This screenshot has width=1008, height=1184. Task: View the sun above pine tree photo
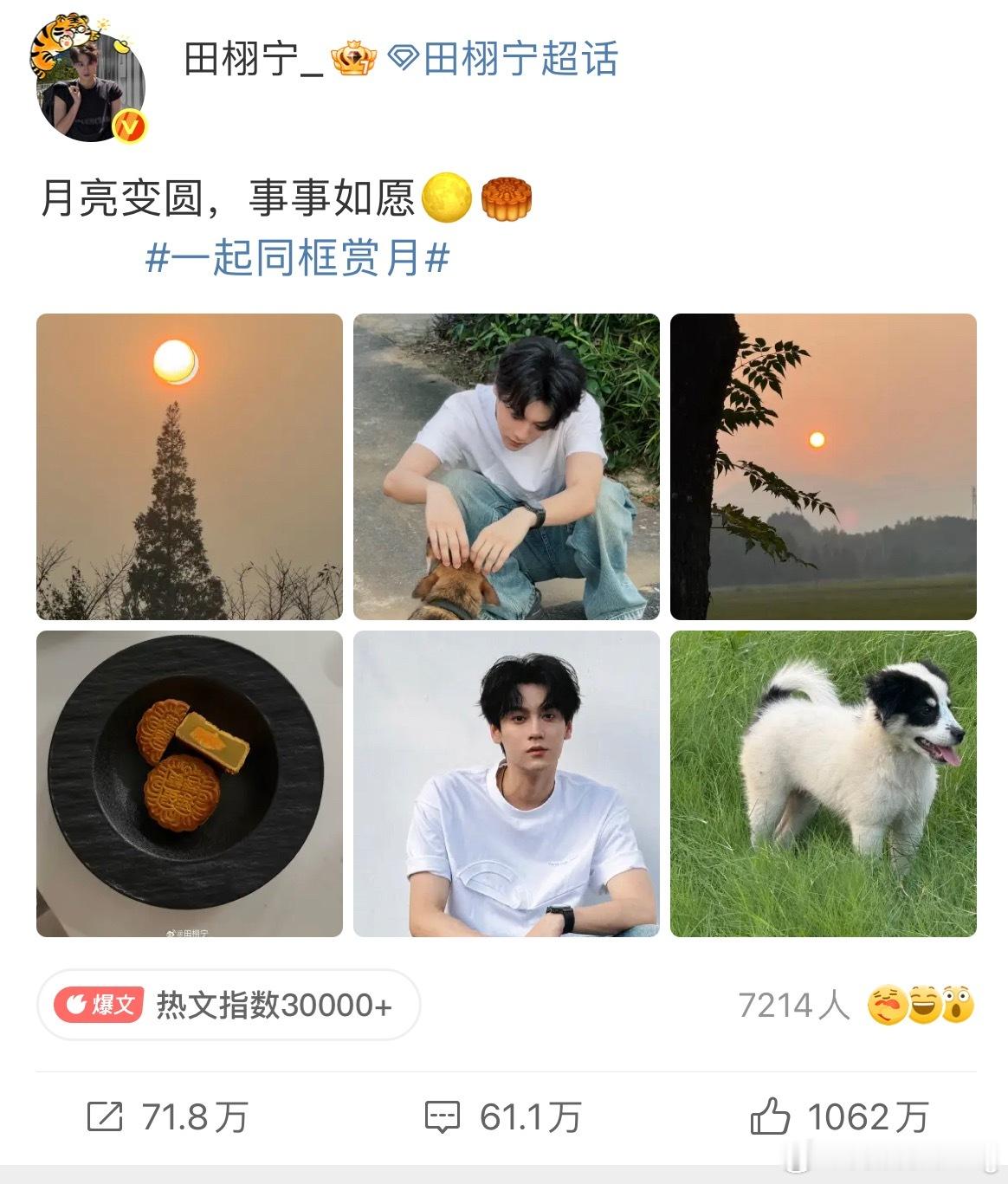[190, 466]
